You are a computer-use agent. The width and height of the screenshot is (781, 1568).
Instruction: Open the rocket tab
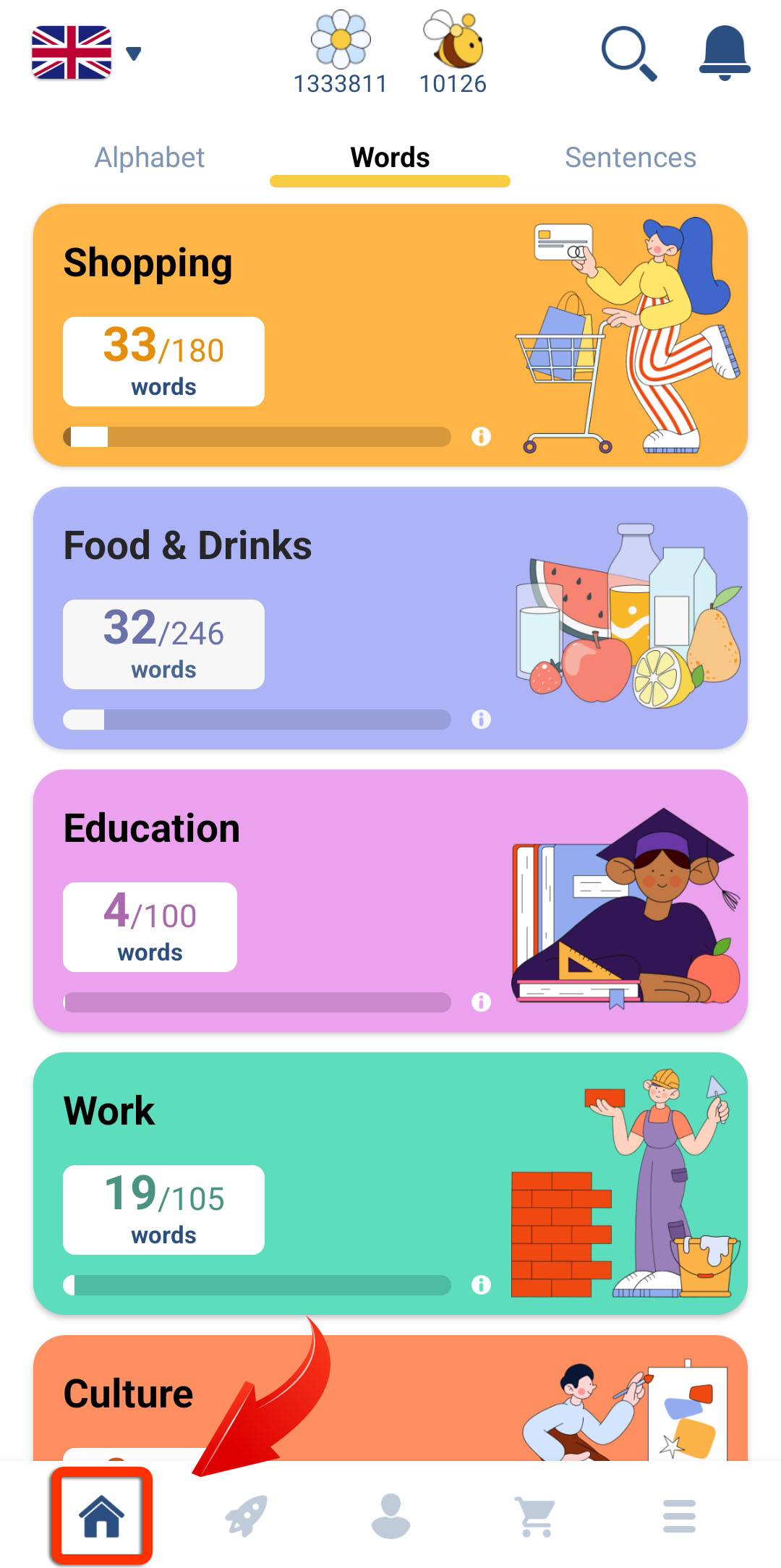pos(246,1516)
